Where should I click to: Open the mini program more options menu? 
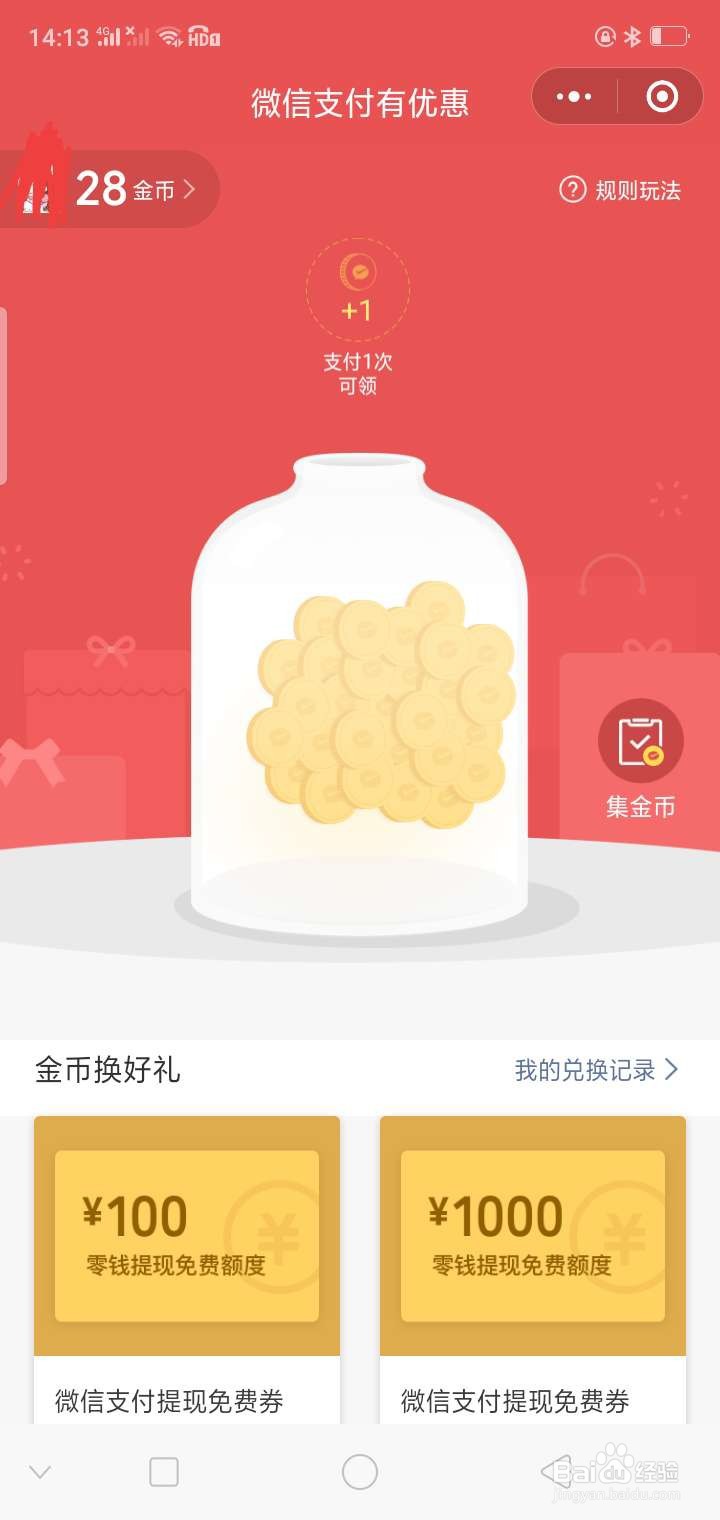pos(574,97)
